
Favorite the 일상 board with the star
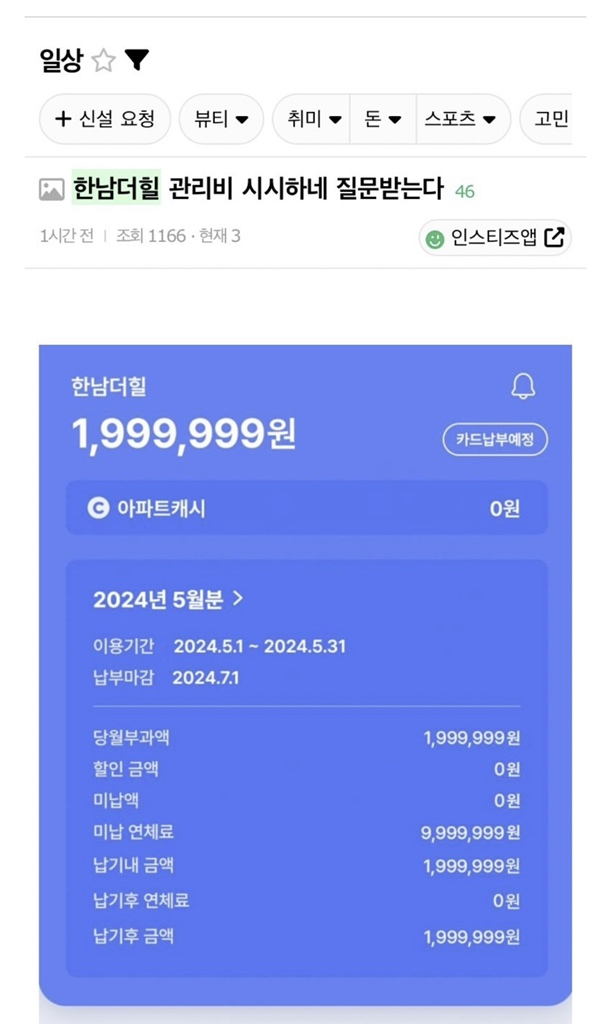point(103,61)
